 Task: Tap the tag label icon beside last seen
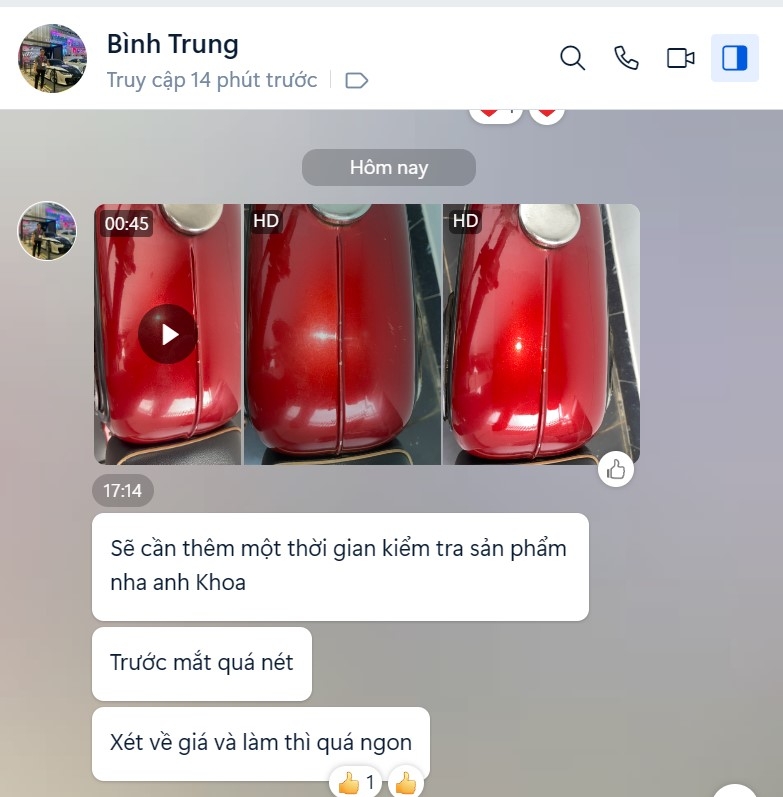(356, 81)
